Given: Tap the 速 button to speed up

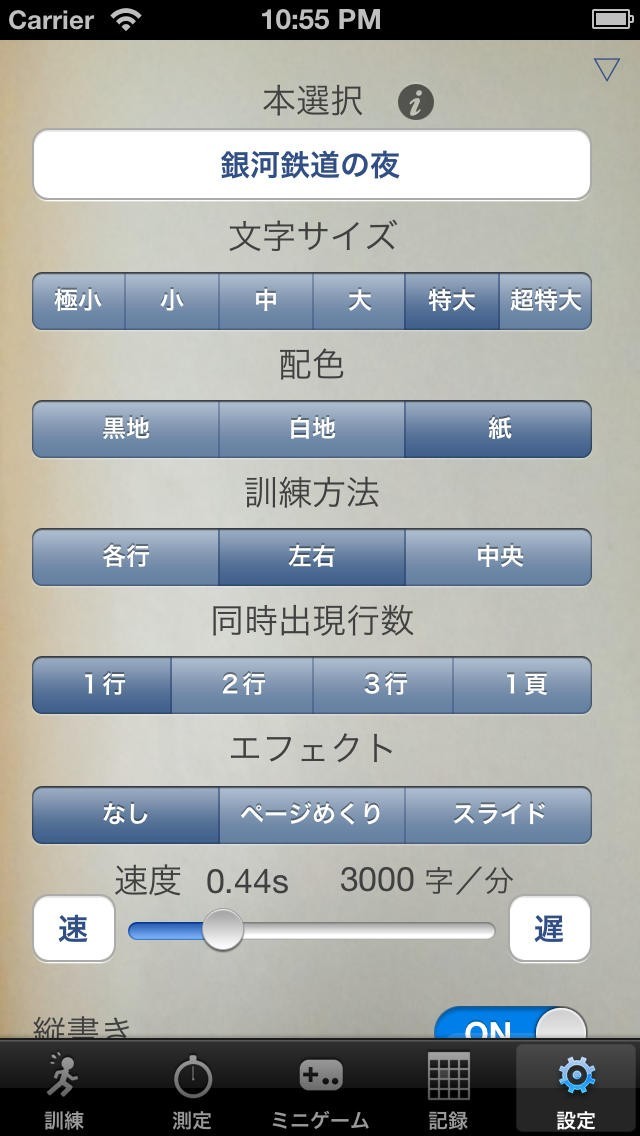Looking at the screenshot, I should tap(73, 929).
